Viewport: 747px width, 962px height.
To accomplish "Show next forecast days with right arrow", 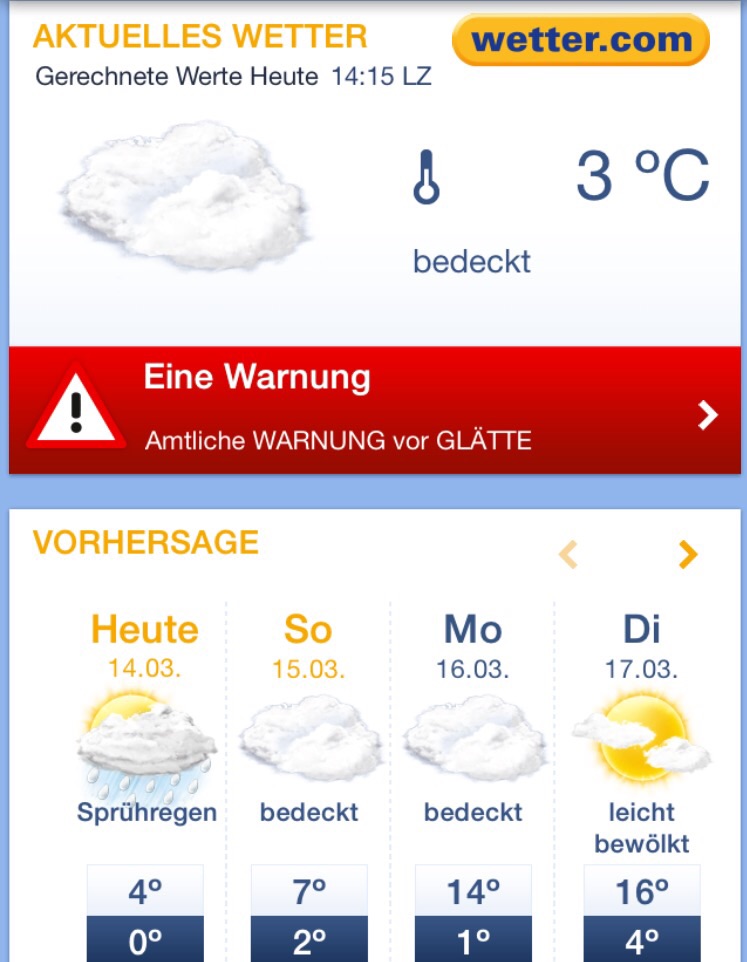I will (687, 554).
